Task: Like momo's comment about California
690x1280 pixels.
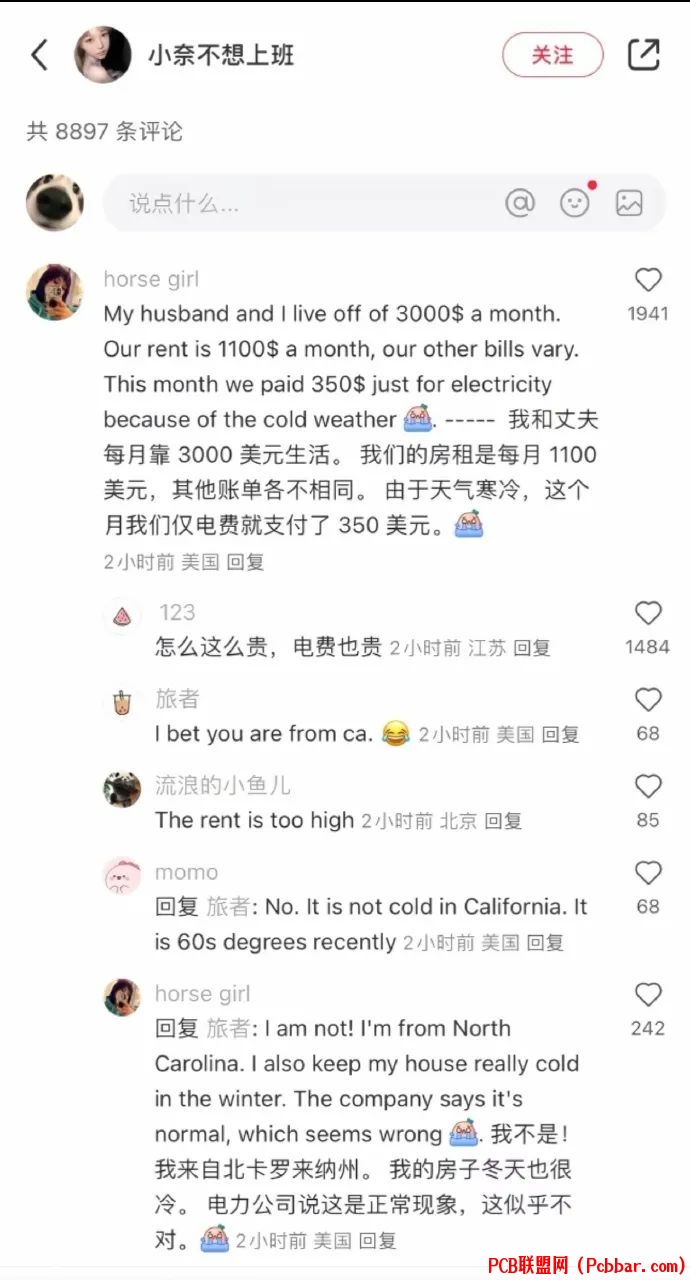Action: (x=648, y=874)
